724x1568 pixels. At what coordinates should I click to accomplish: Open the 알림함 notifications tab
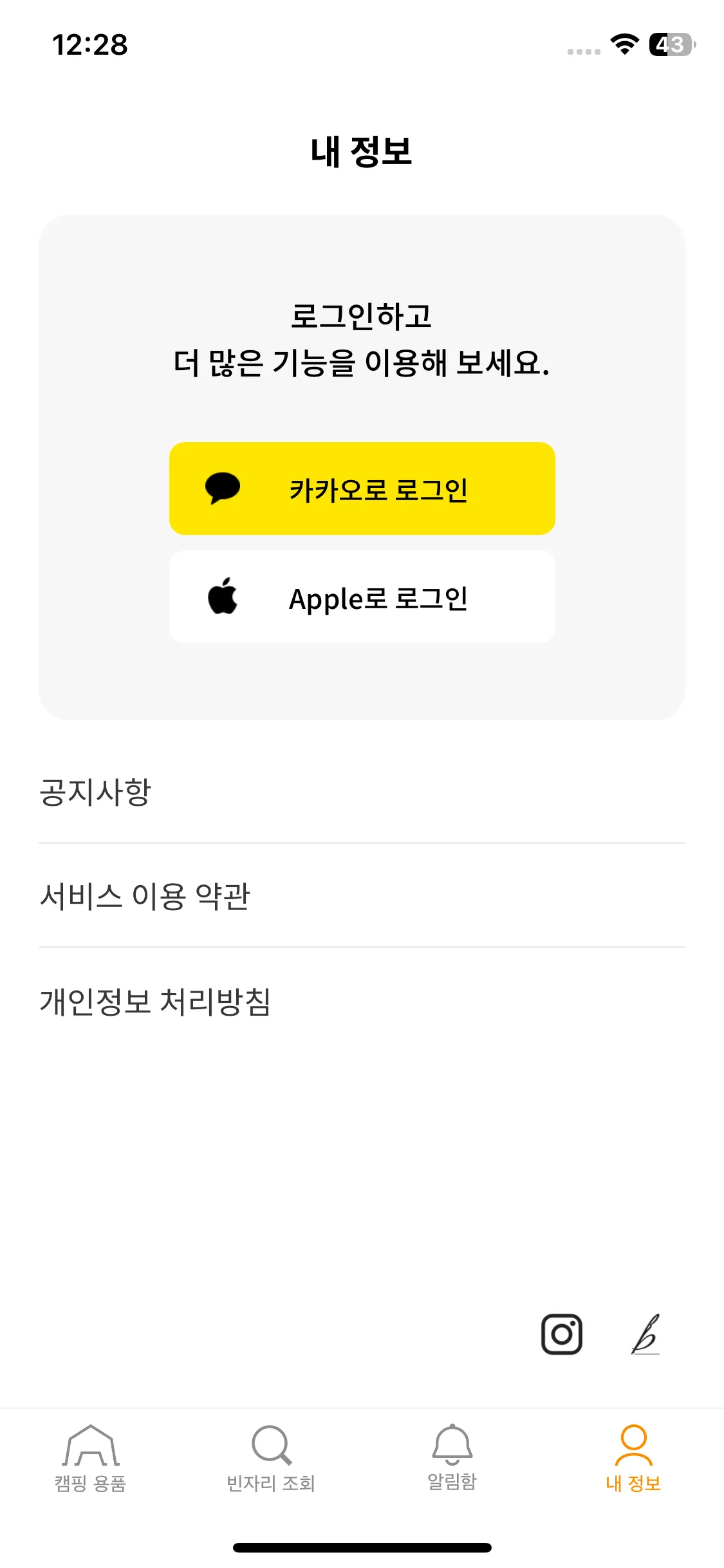click(452, 1459)
